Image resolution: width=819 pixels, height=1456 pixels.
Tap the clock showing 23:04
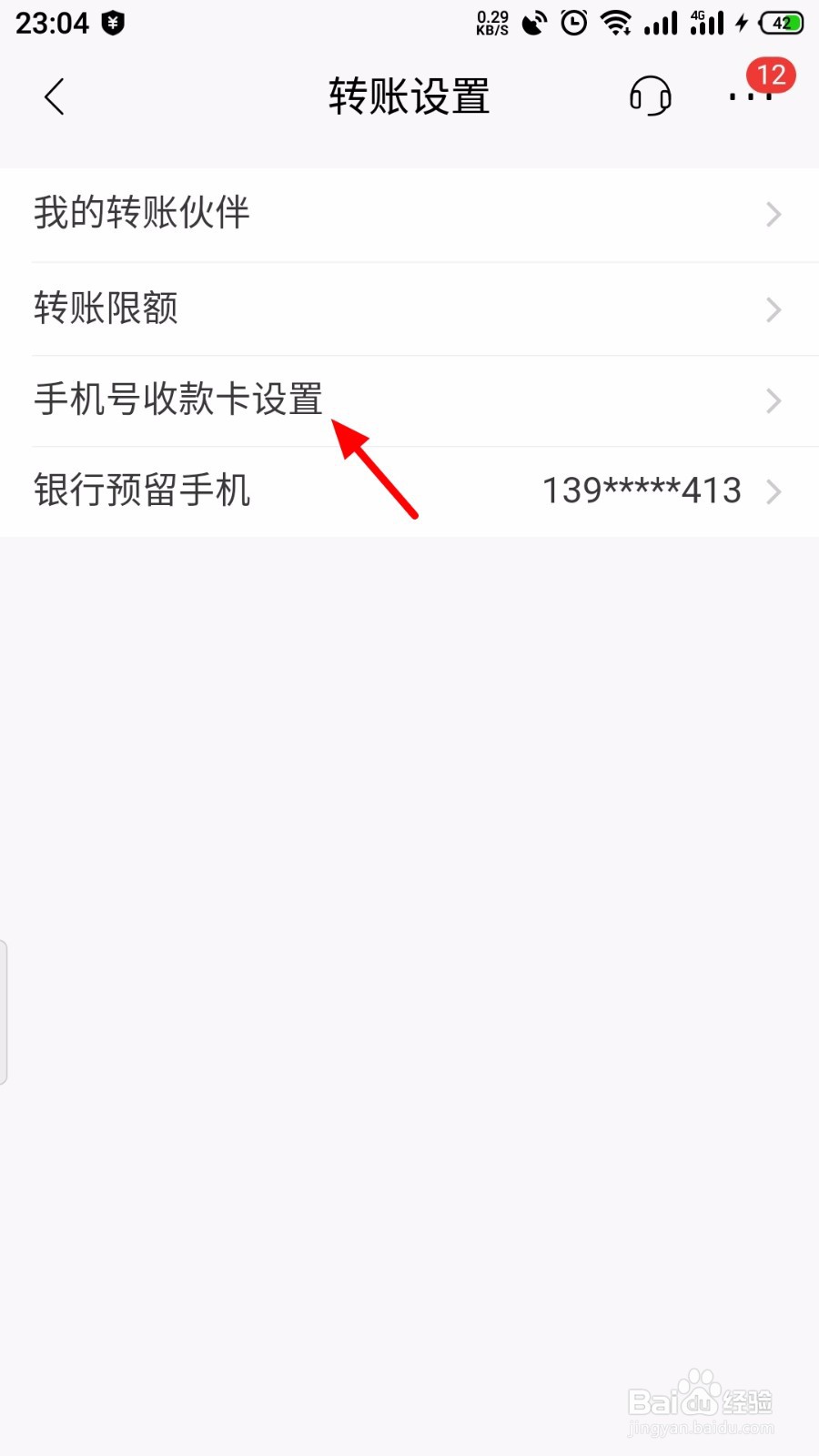50,24
